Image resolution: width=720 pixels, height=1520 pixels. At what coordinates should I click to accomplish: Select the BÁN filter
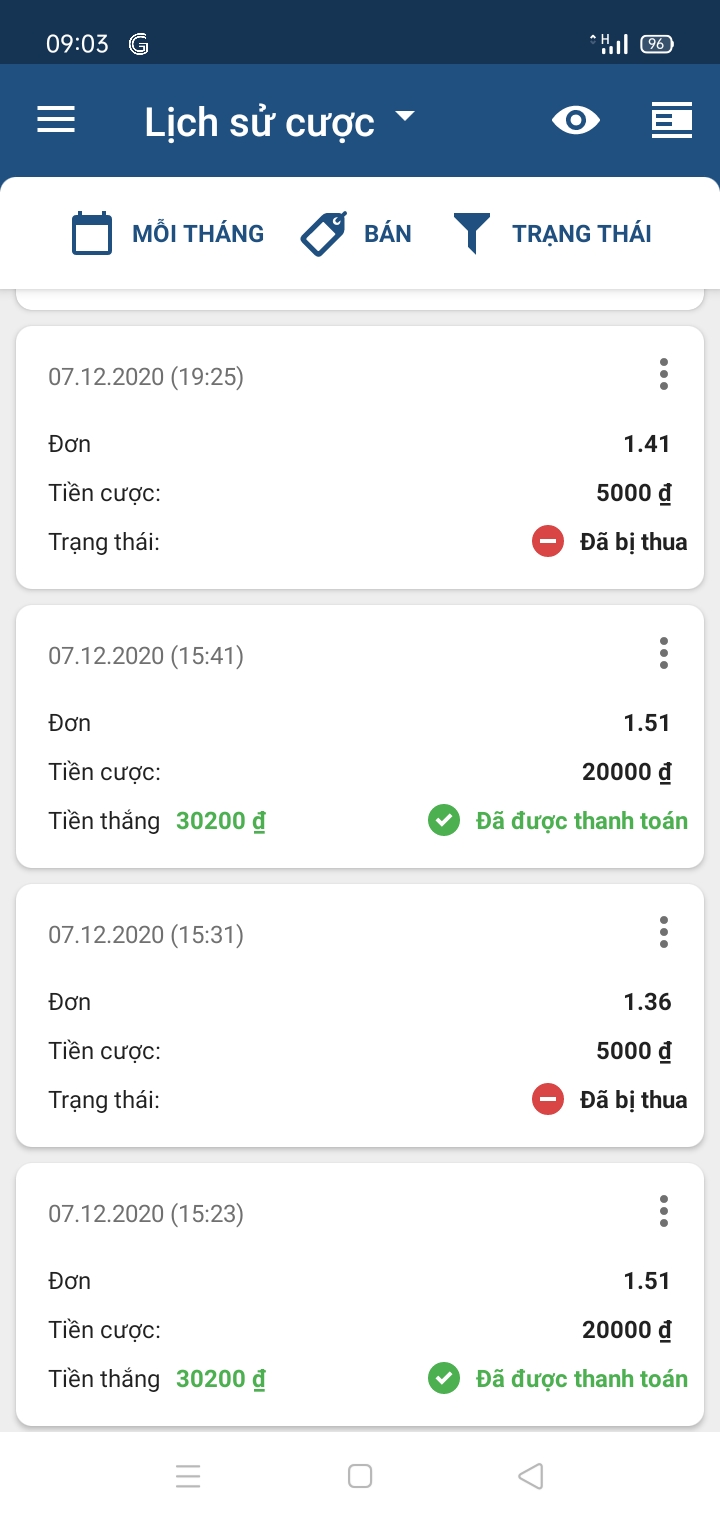click(356, 234)
